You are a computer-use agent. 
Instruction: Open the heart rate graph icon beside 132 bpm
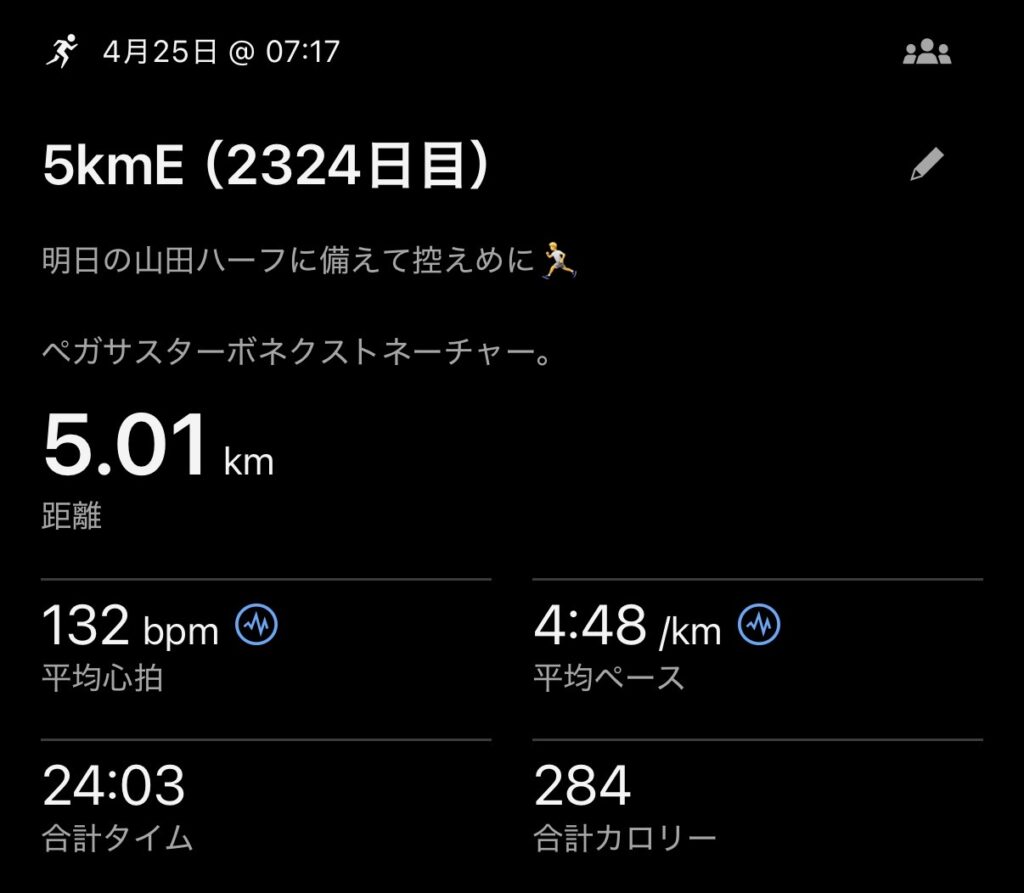(x=257, y=627)
